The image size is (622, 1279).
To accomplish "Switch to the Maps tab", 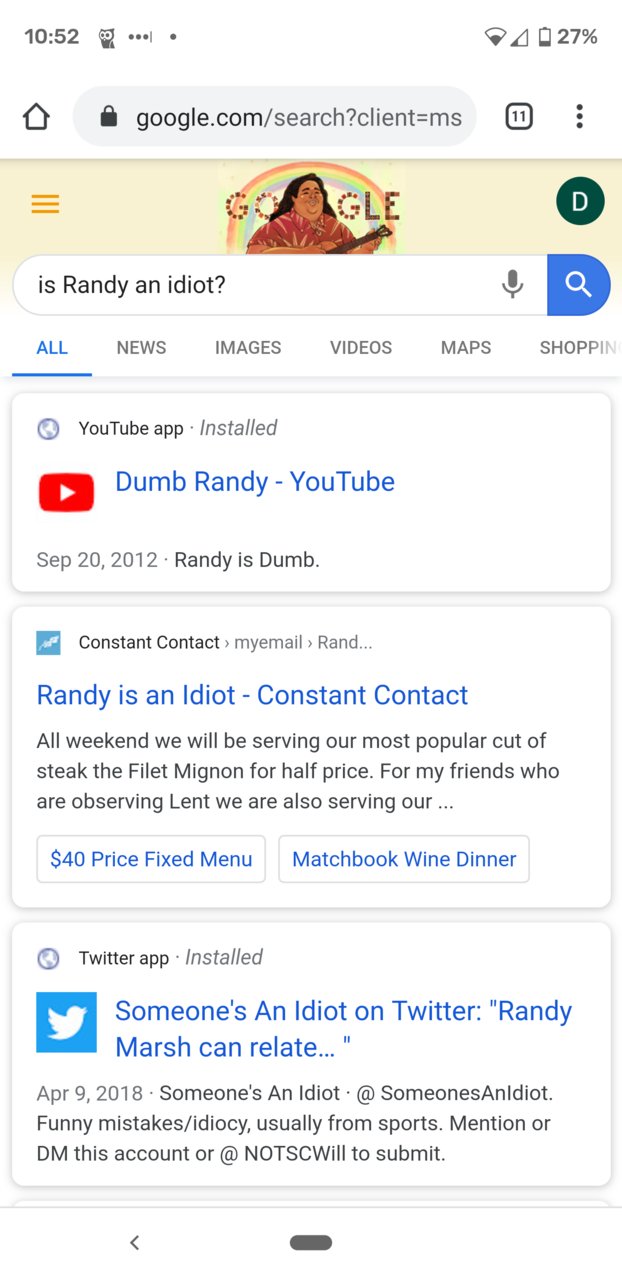I will pos(466,348).
